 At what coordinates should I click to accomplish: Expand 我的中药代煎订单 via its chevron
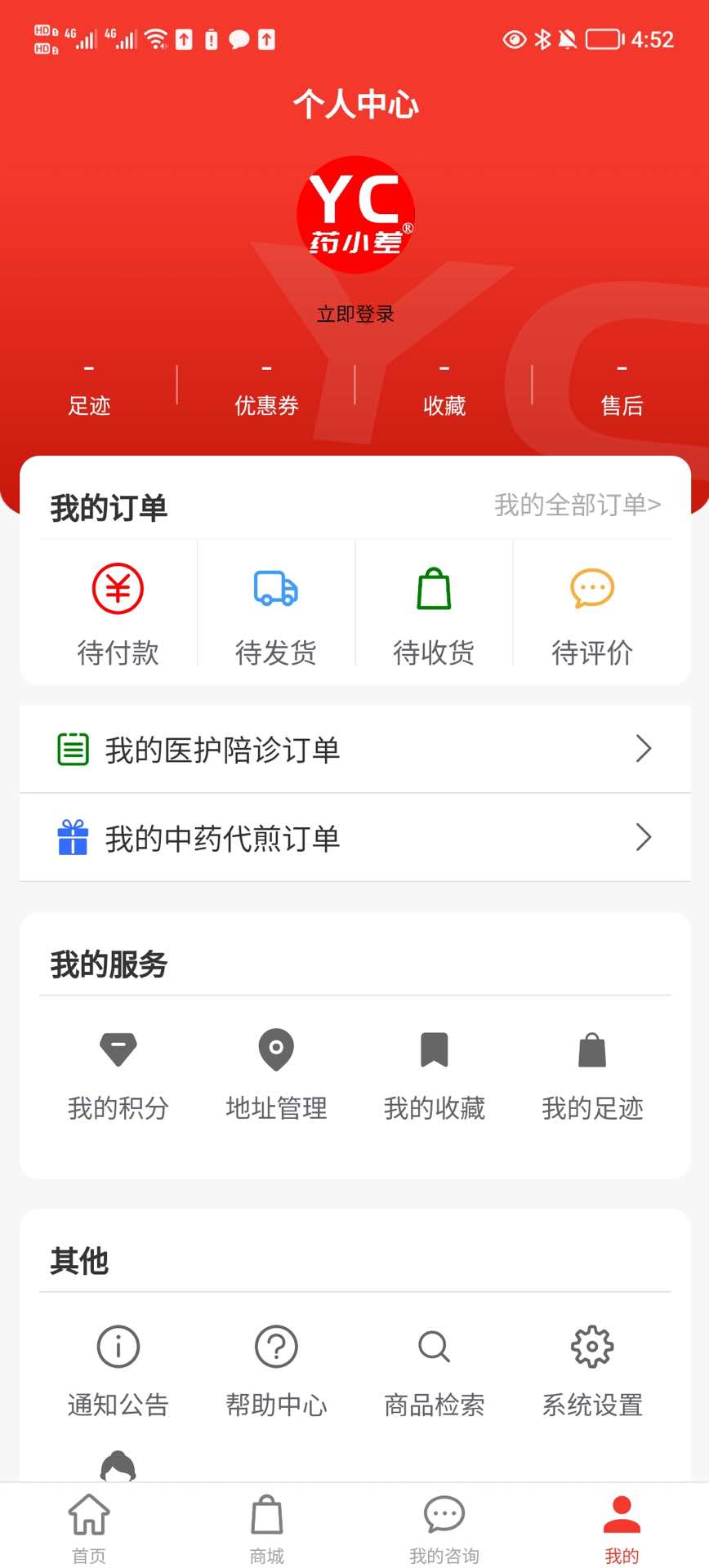[x=643, y=837]
